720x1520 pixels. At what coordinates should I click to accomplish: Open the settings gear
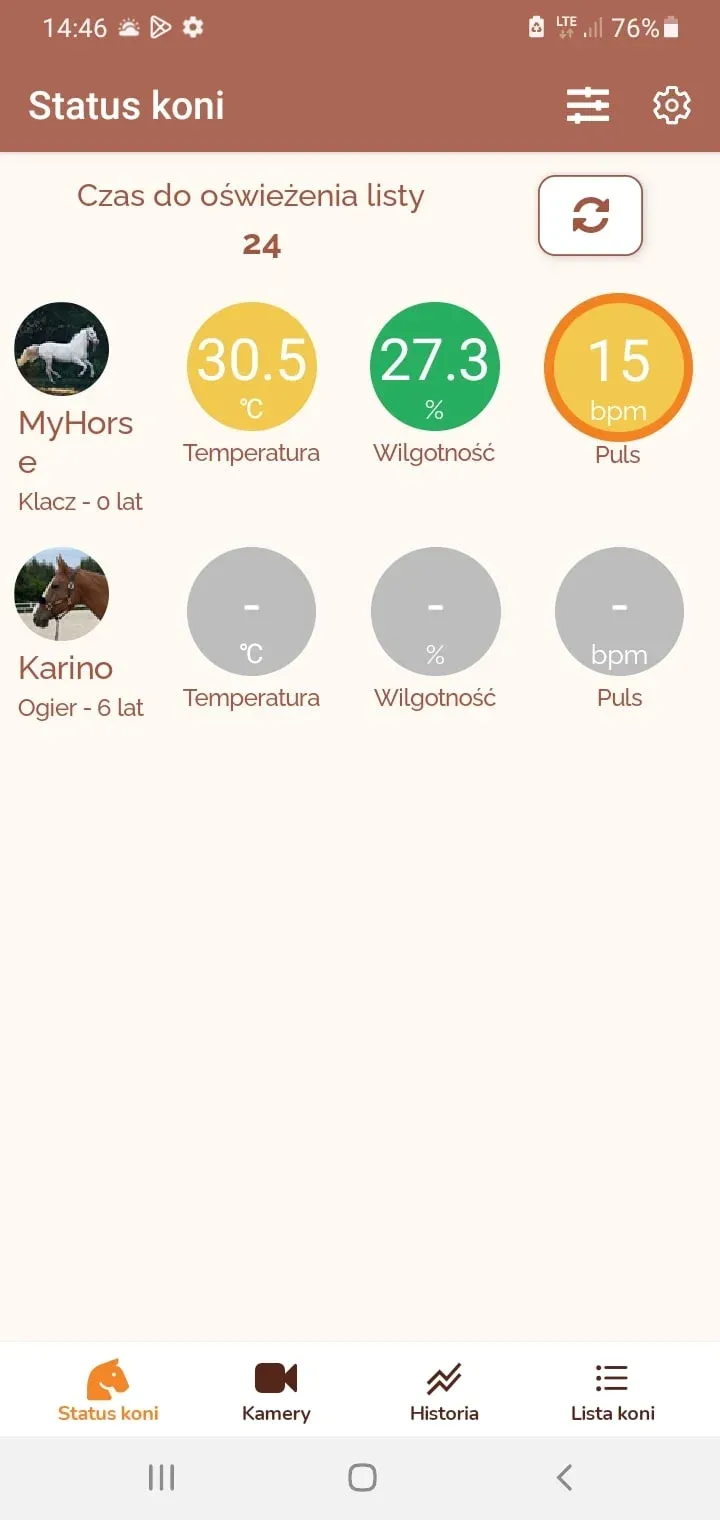[x=672, y=105]
